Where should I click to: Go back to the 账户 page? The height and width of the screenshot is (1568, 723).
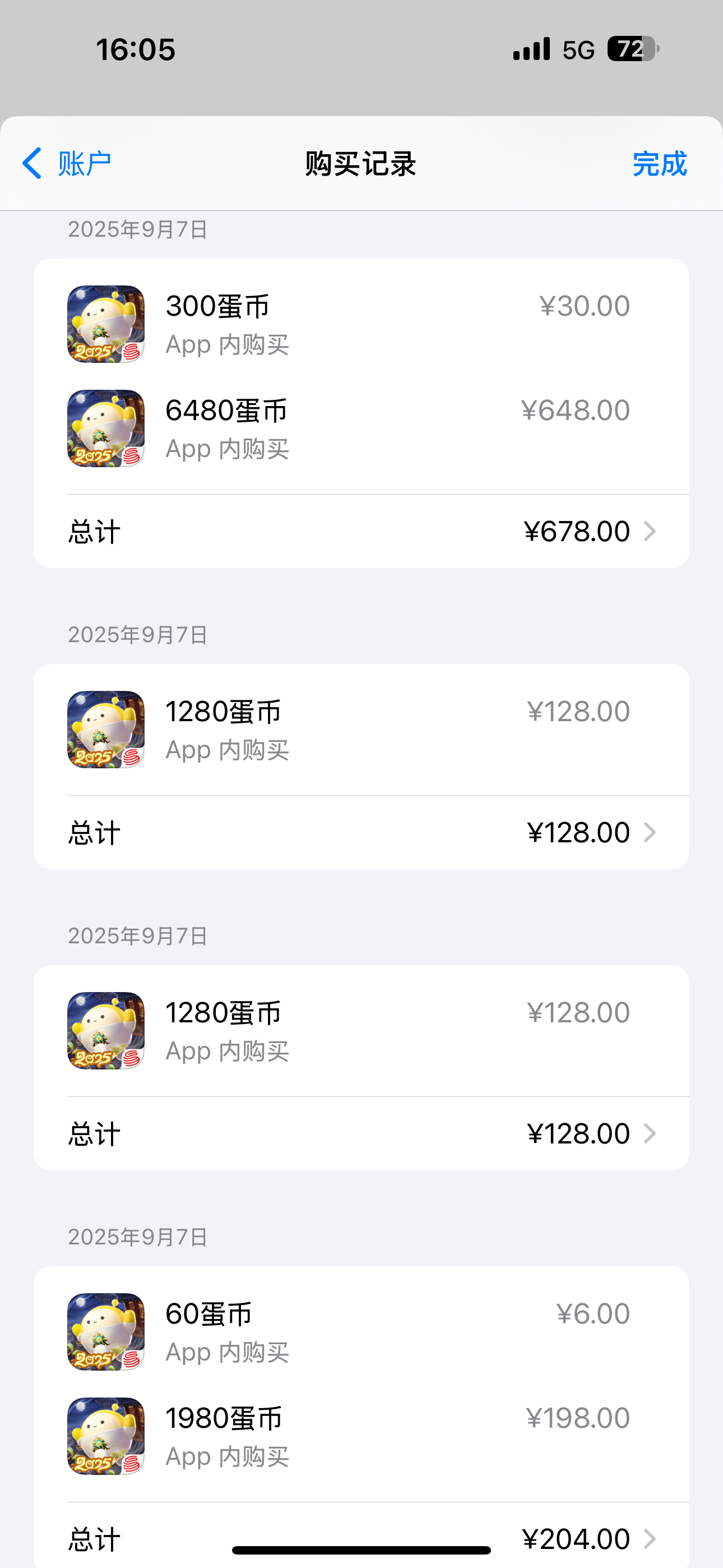[67, 164]
